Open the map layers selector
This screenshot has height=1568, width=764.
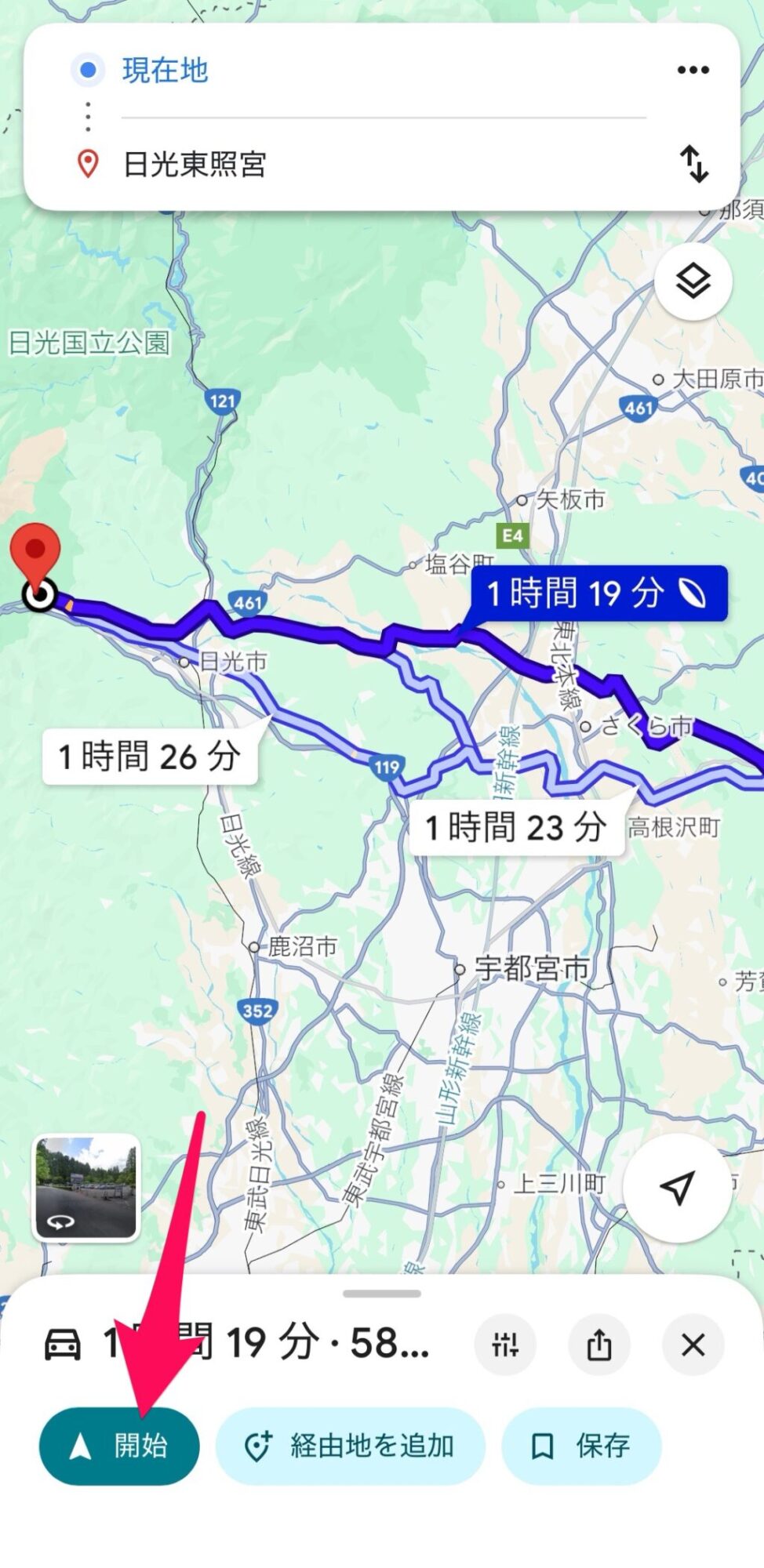tap(693, 281)
